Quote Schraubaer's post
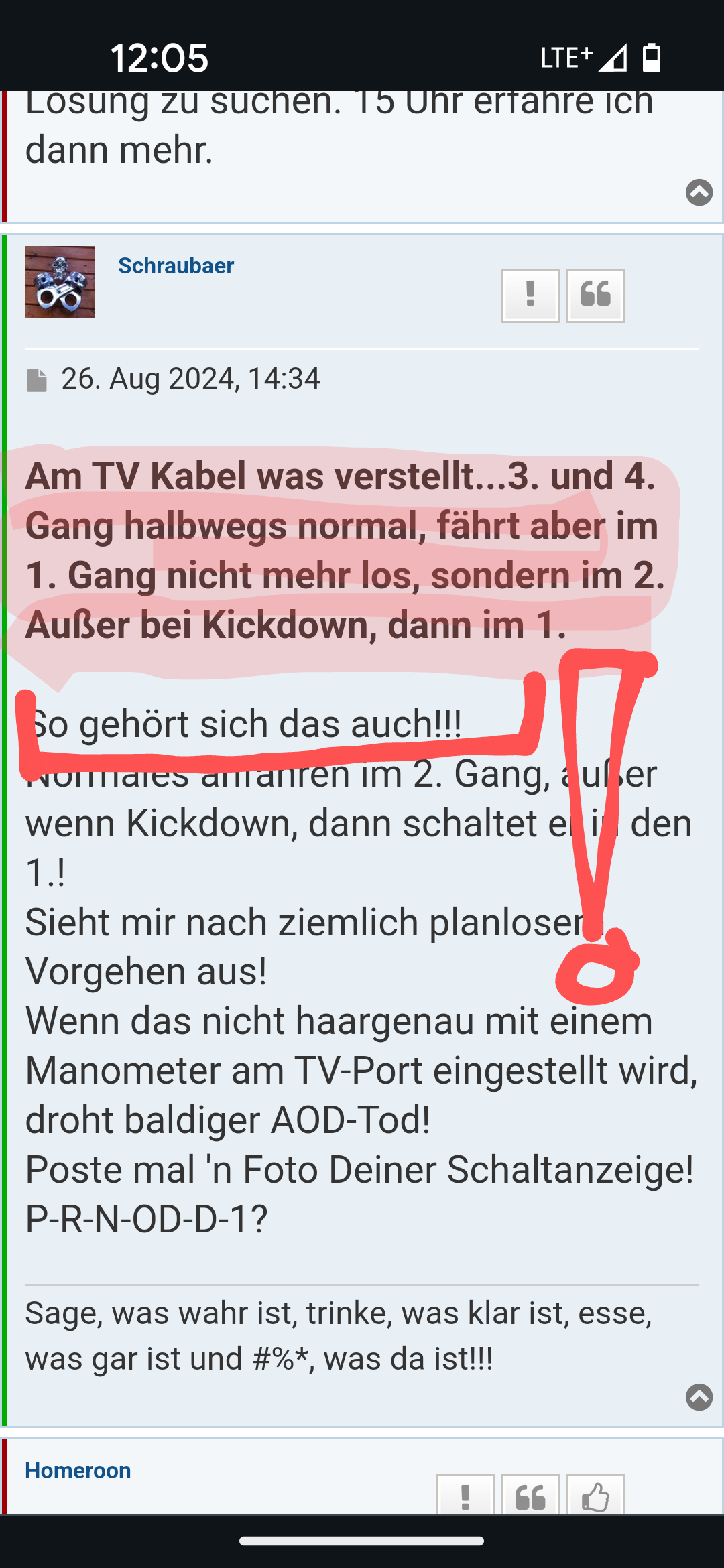724x1568 pixels. (x=595, y=296)
